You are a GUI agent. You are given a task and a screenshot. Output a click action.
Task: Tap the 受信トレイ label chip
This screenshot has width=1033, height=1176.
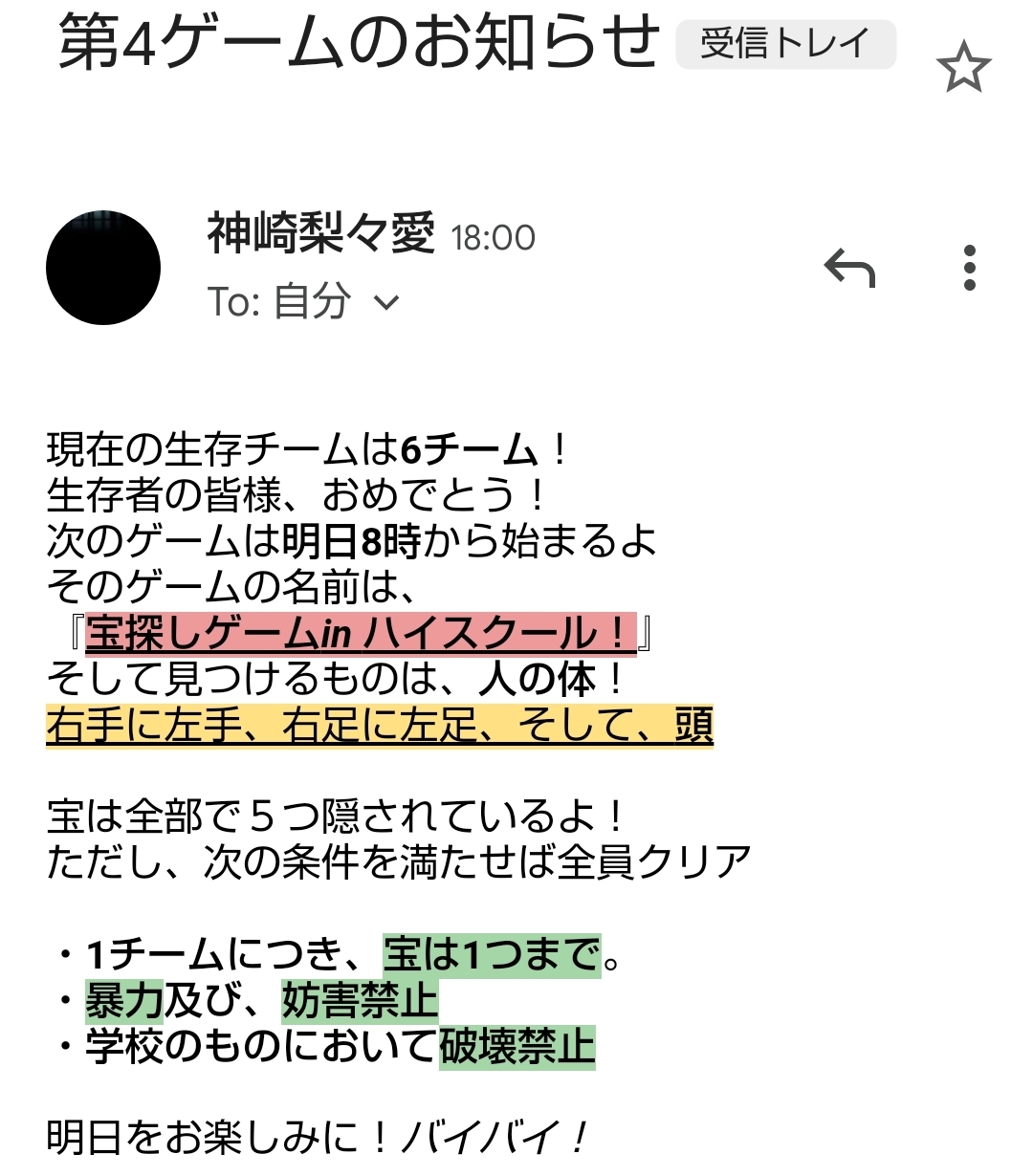click(785, 44)
